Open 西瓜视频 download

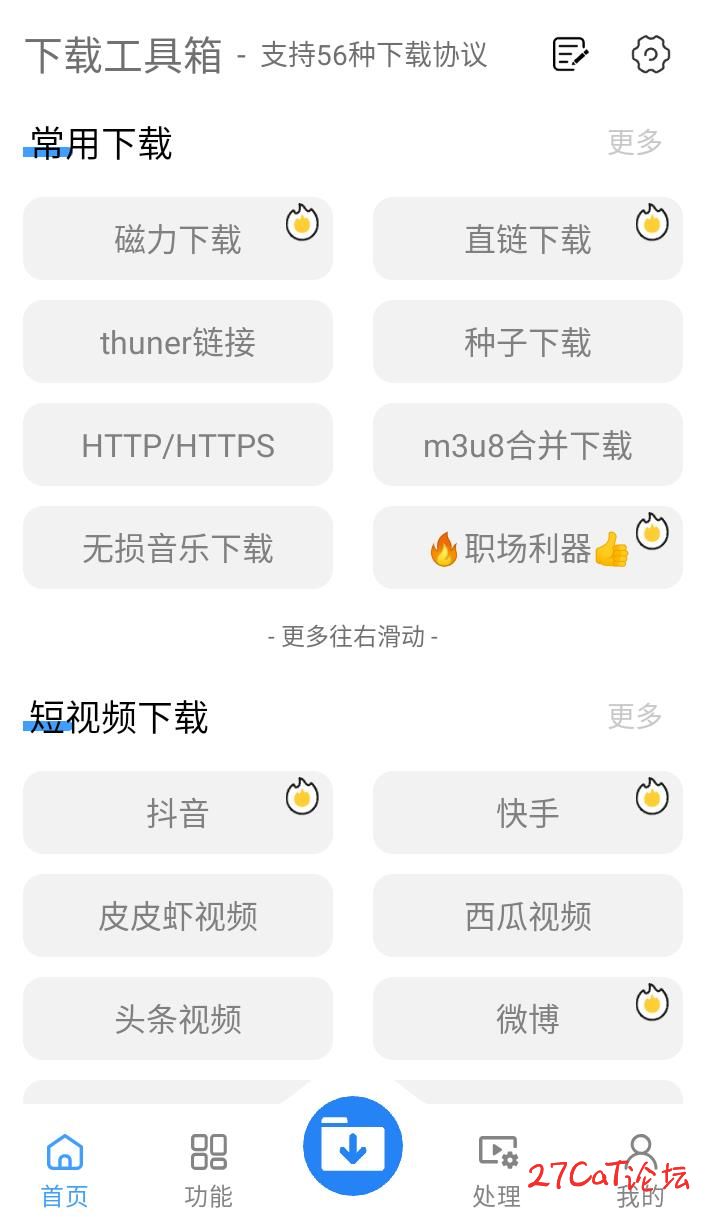(x=527, y=916)
